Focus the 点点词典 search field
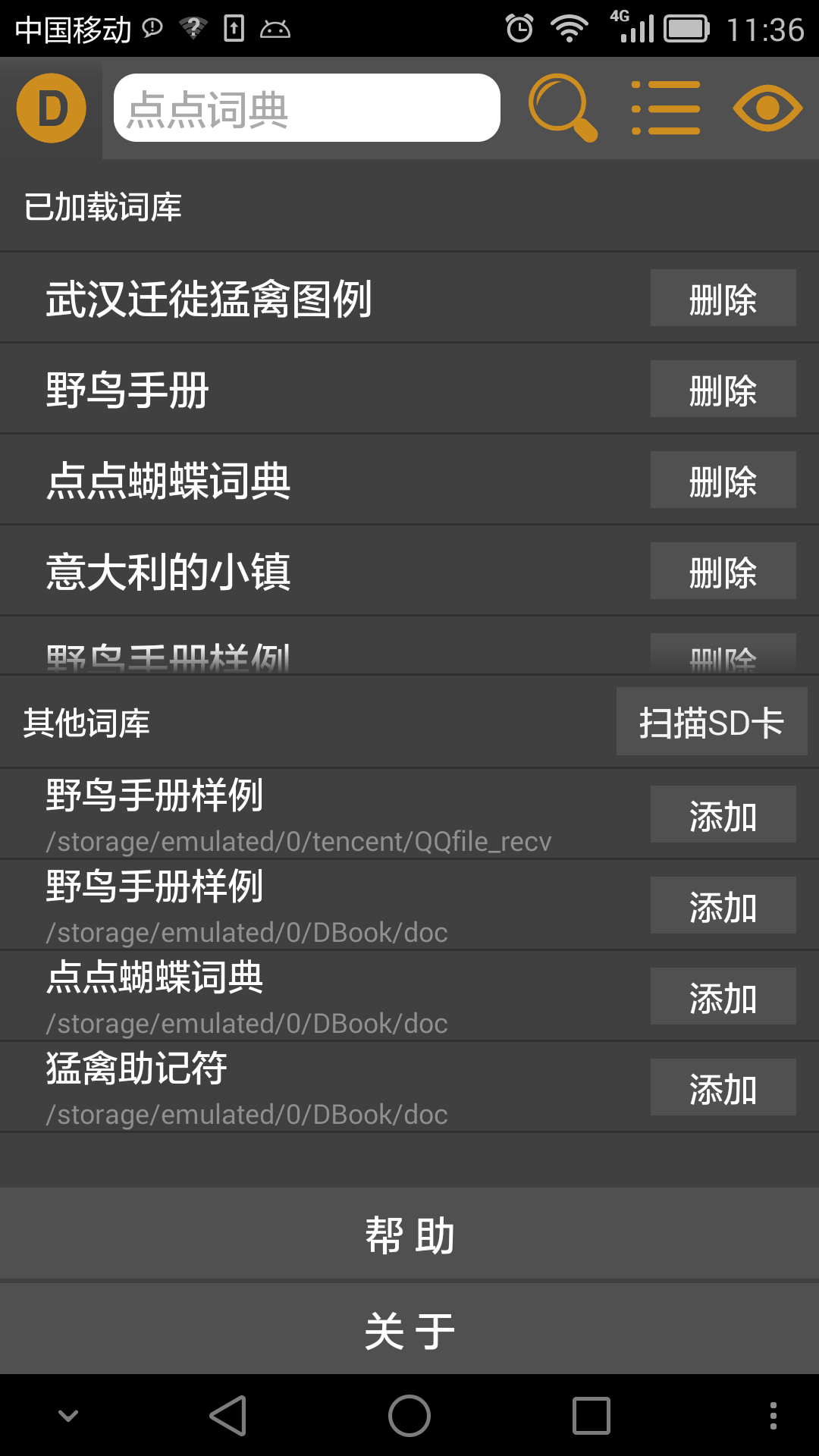The height and width of the screenshot is (1456, 819). pos(306,108)
